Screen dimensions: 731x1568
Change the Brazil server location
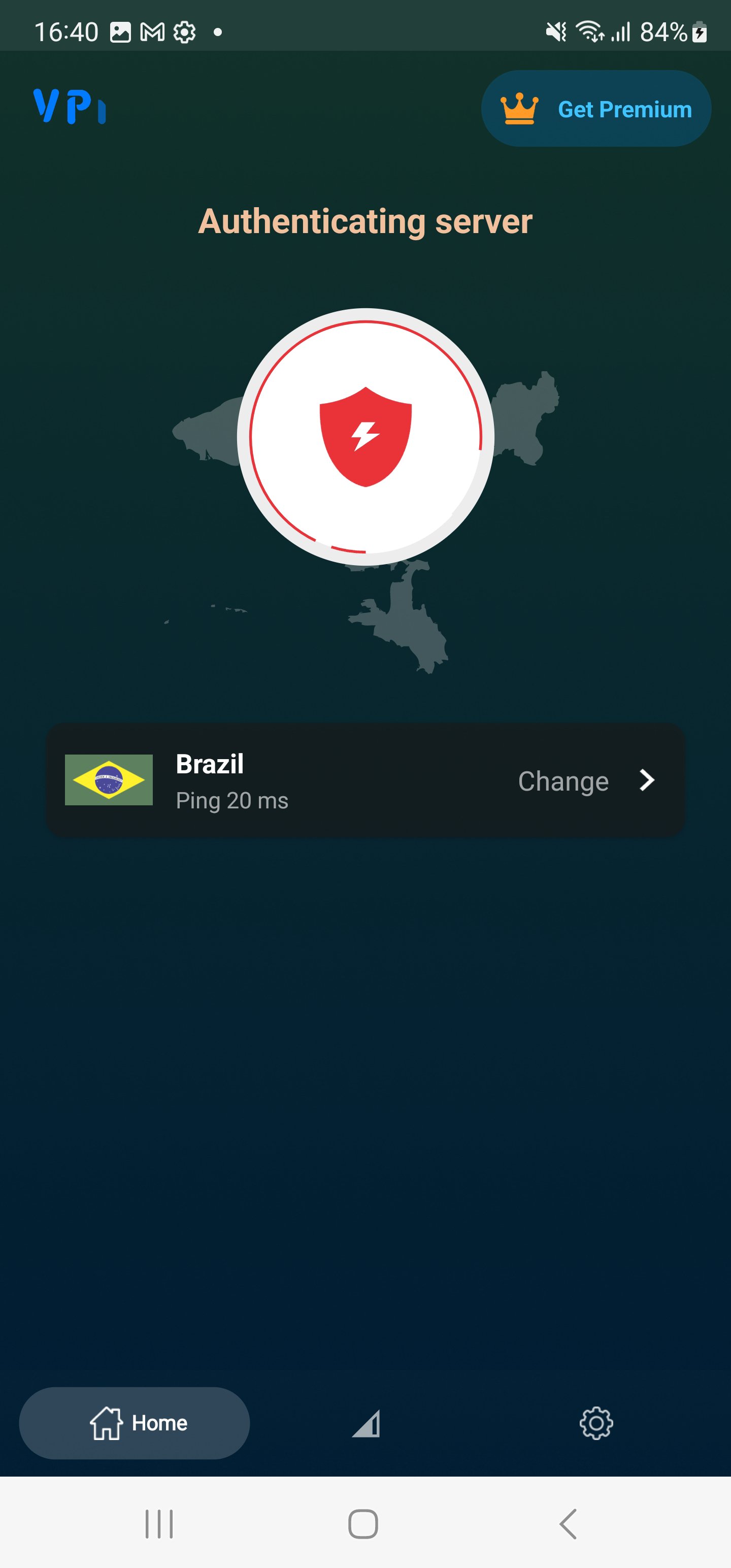tap(585, 781)
